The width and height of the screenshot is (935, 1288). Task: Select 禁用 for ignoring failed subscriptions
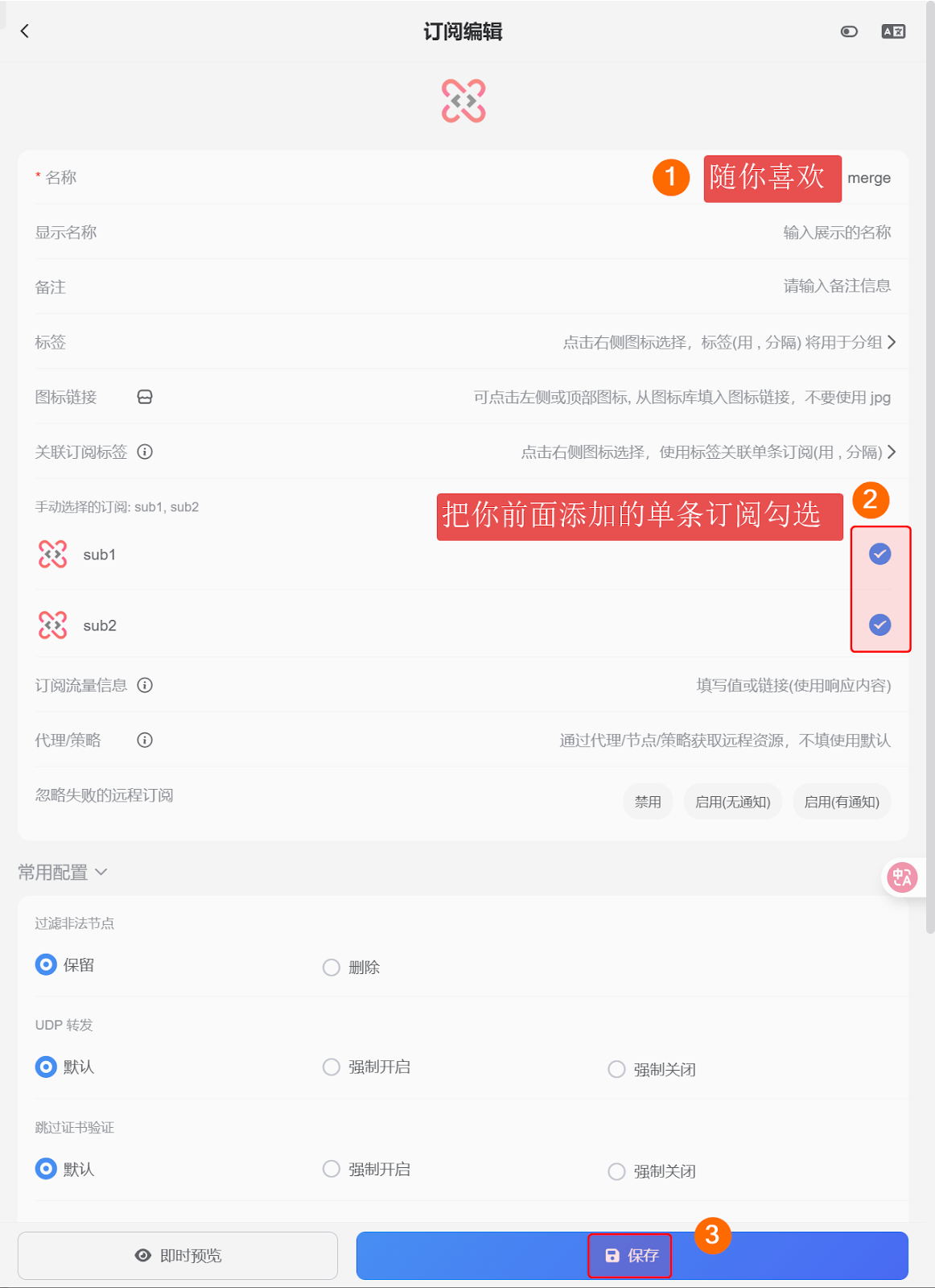coord(648,802)
